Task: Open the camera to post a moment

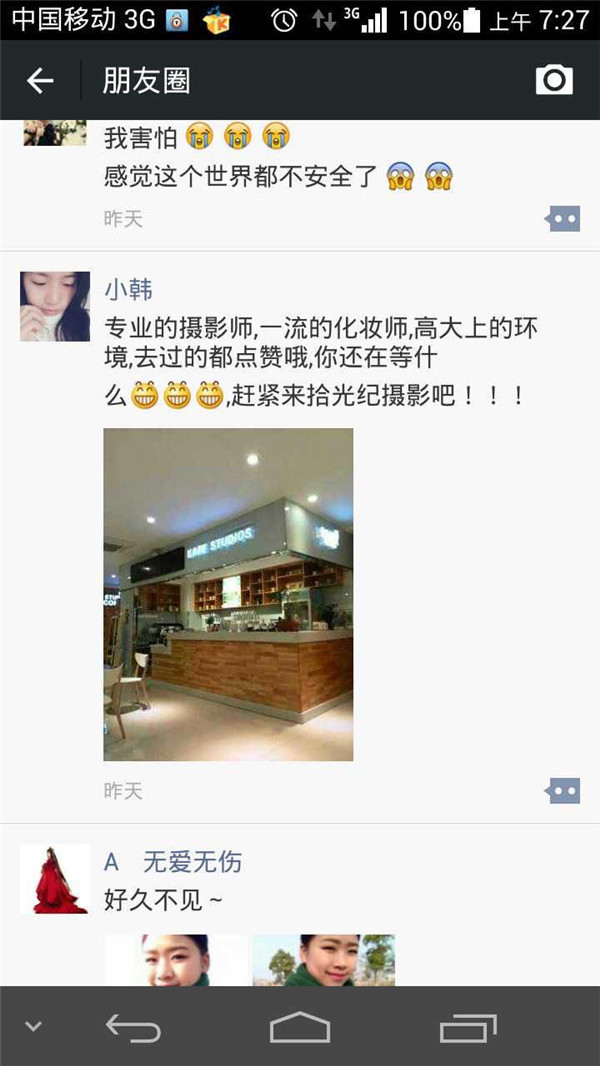Action: (554, 80)
